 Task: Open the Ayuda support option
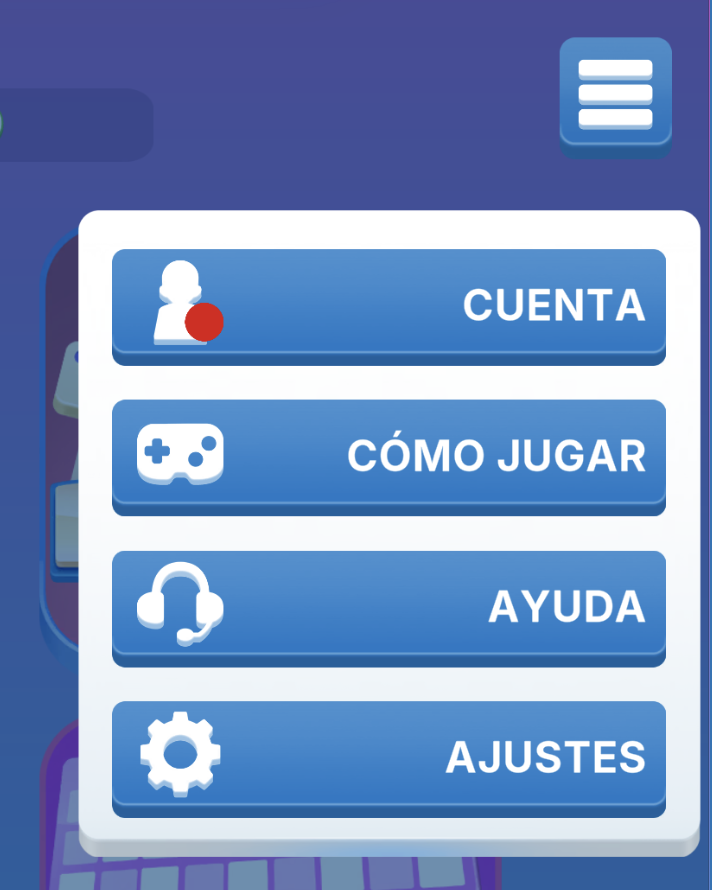[388, 606]
